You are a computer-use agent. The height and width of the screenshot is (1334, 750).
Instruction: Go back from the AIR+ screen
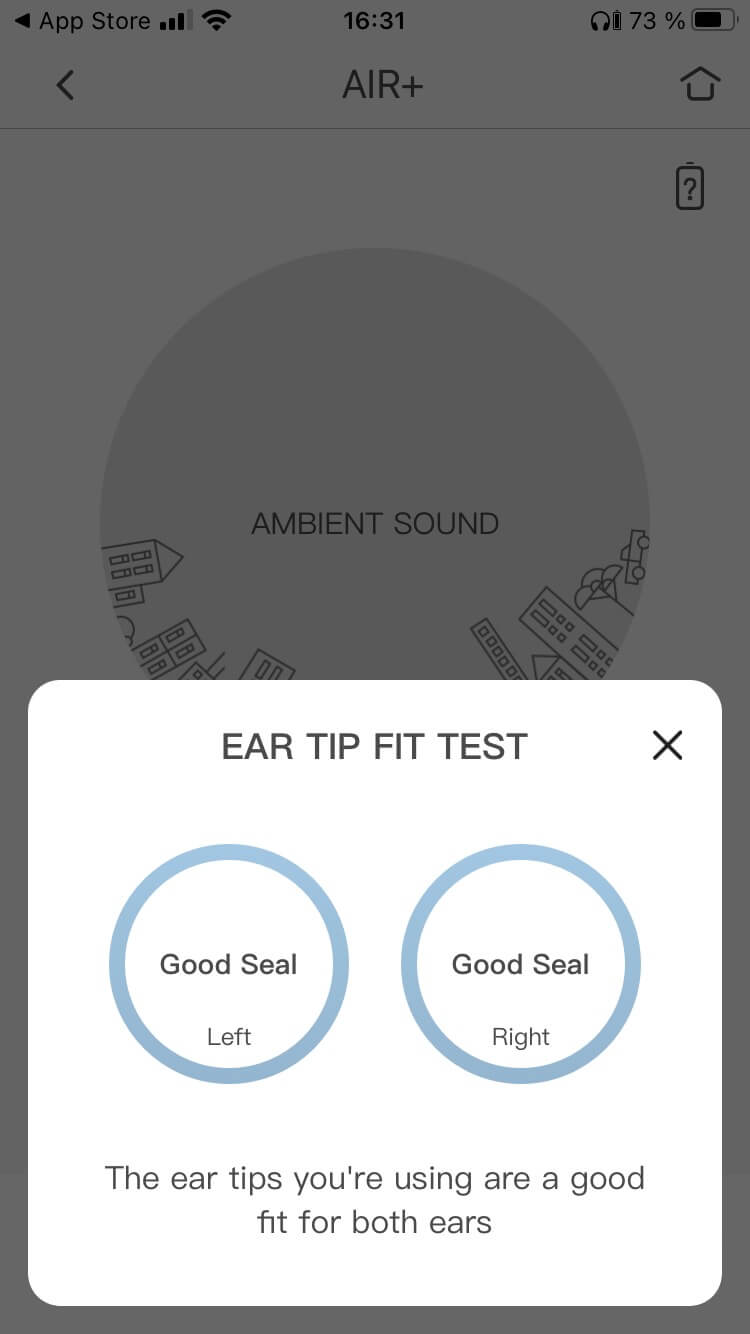[65, 85]
